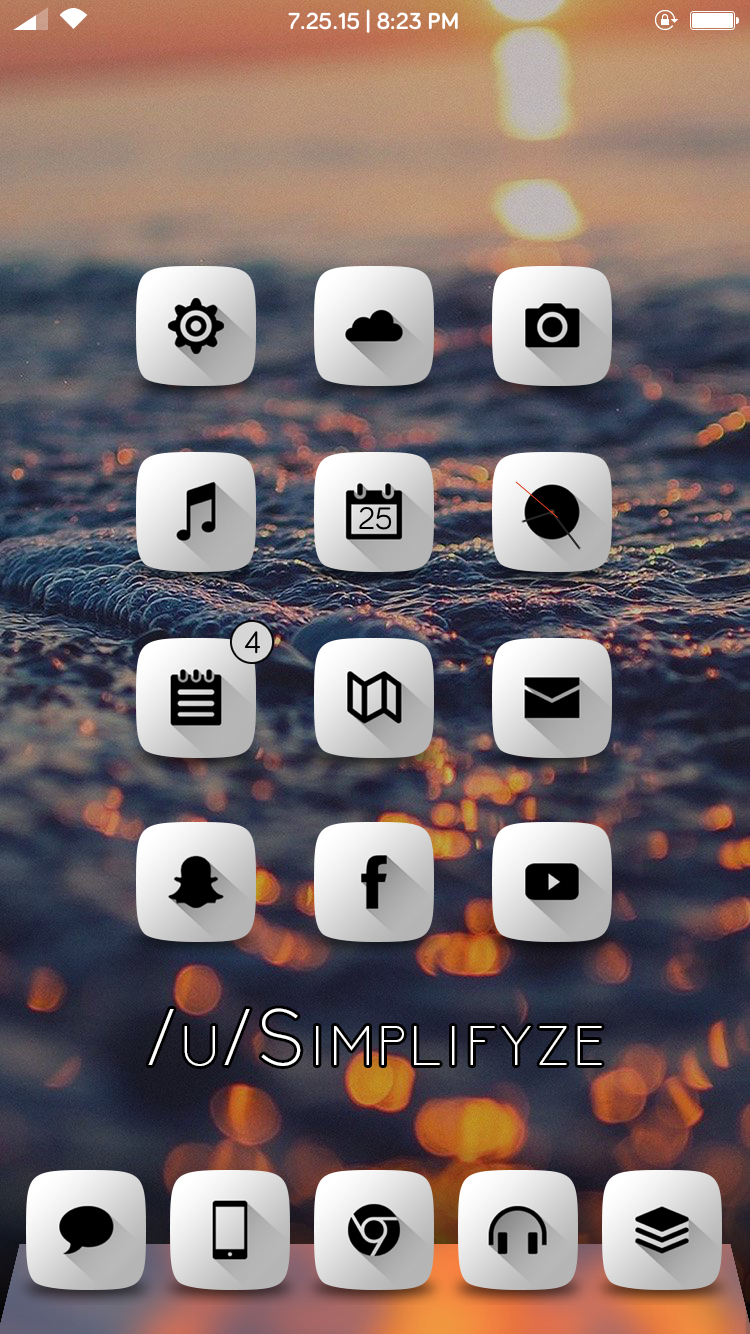The width and height of the screenshot is (750, 1334).
Task: Launch YouTube
Action: point(552,882)
